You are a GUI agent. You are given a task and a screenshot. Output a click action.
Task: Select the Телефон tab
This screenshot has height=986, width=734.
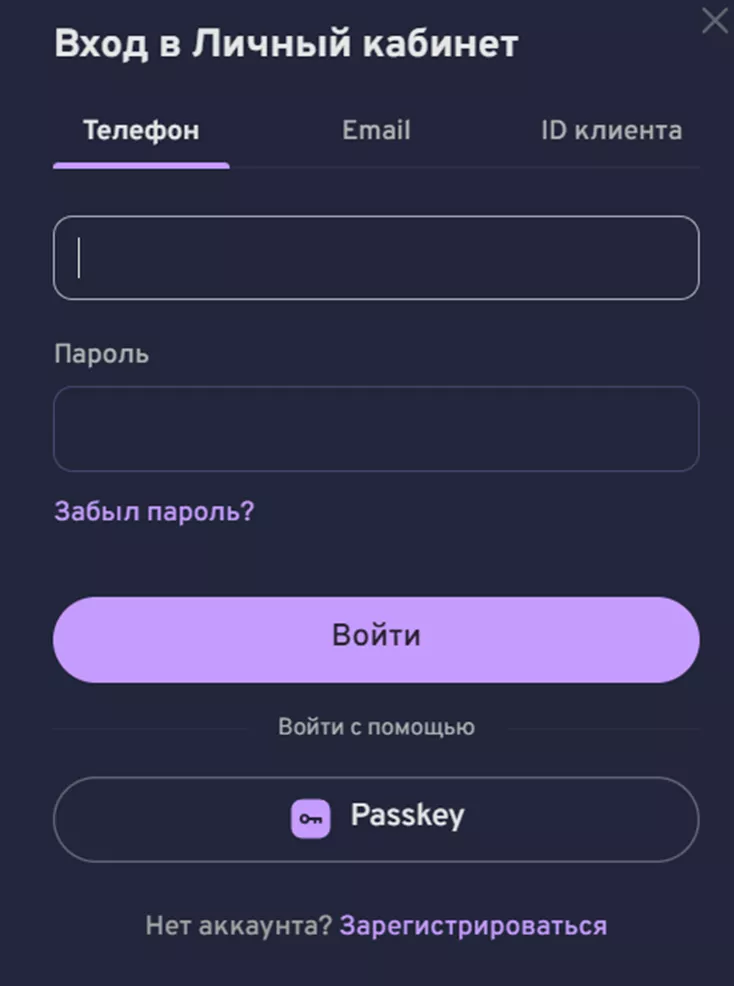coord(141,131)
